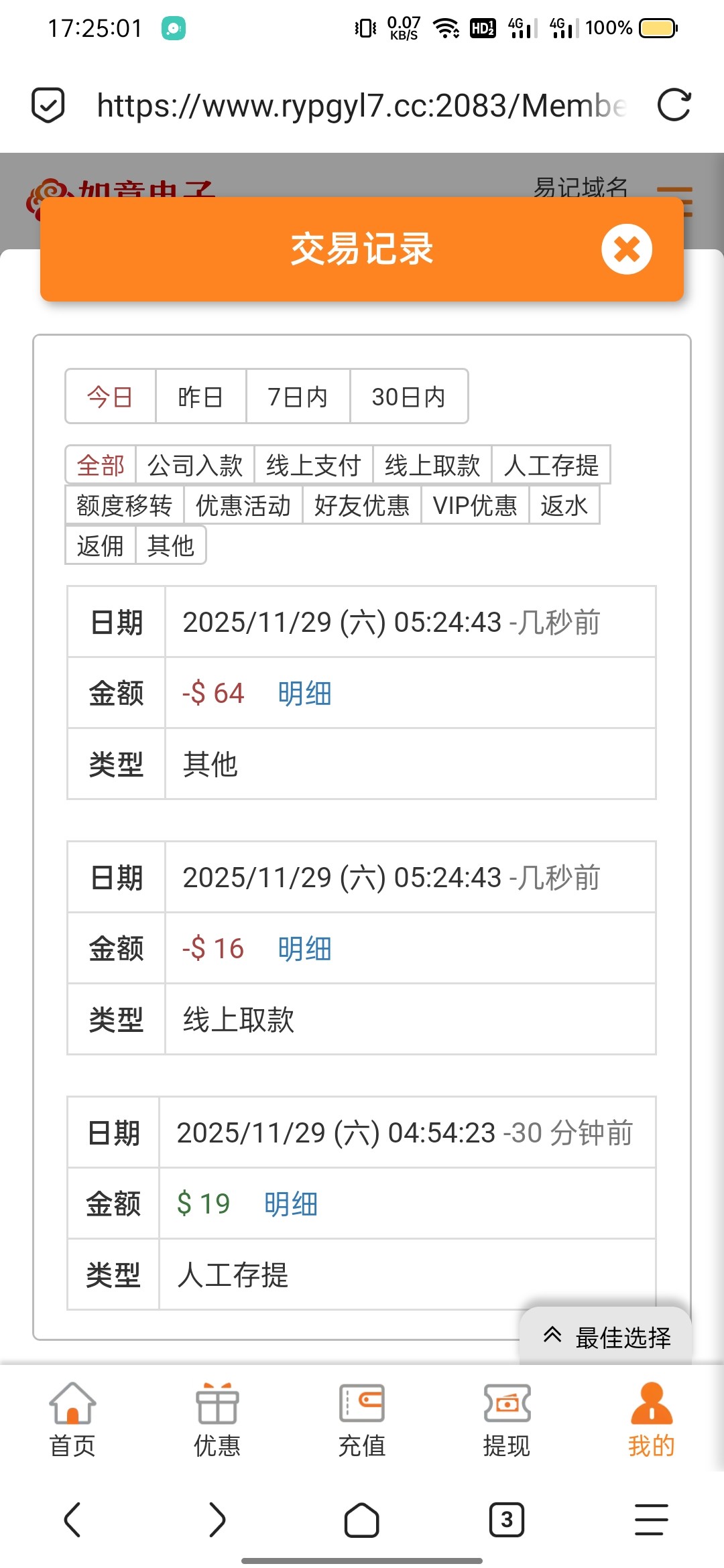Viewport: 724px width, 1568px height.
Task: Filter by 公司入款 transactions
Action: (195, 465)
